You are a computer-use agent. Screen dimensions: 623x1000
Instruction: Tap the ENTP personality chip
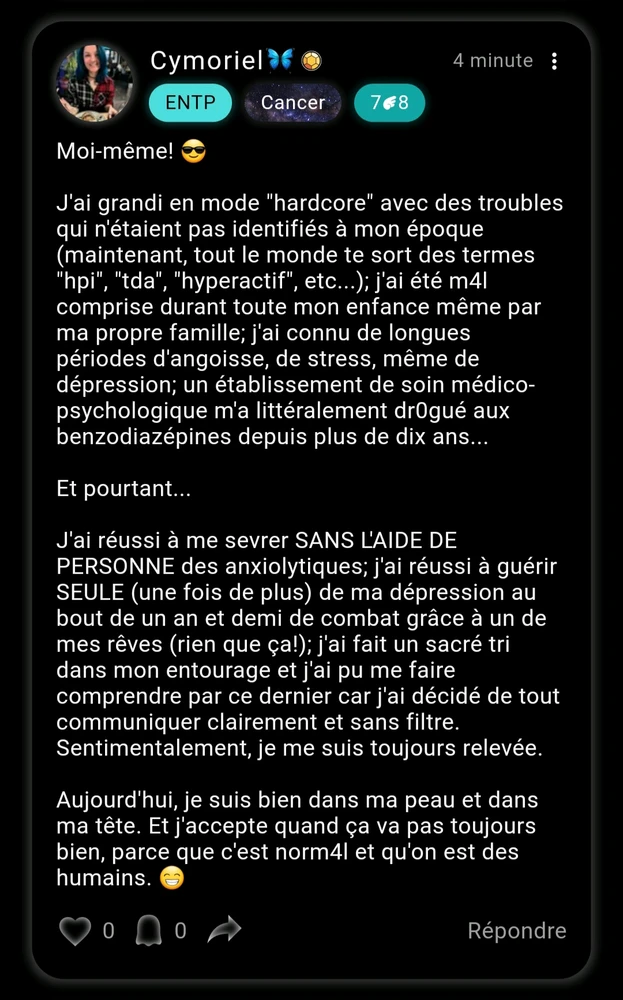click(190, 102)
